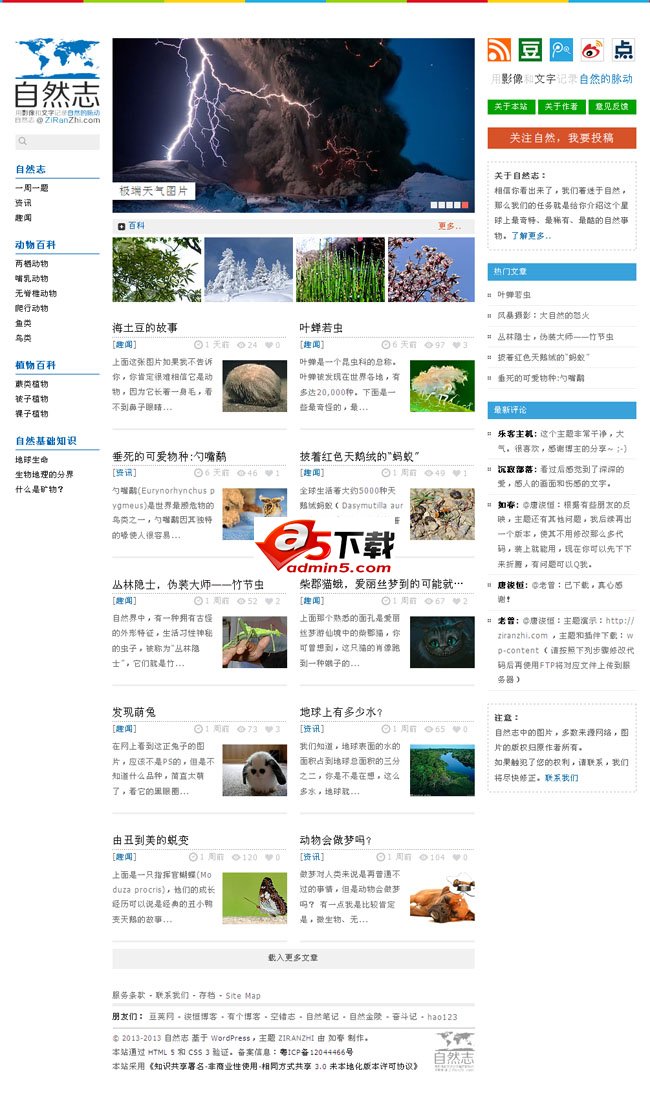Open the green Douban icon

[x=530, y=50]
